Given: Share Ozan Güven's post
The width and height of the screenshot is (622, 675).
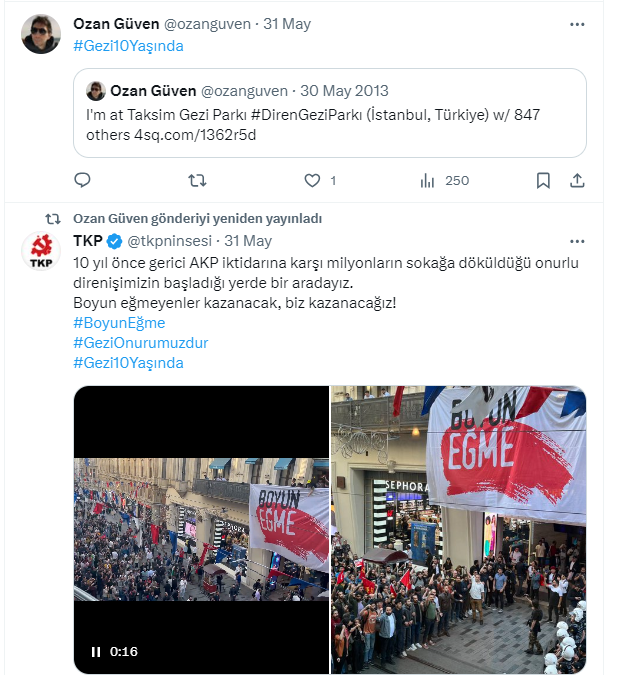Looking at the screenshot, I should 577,180.
